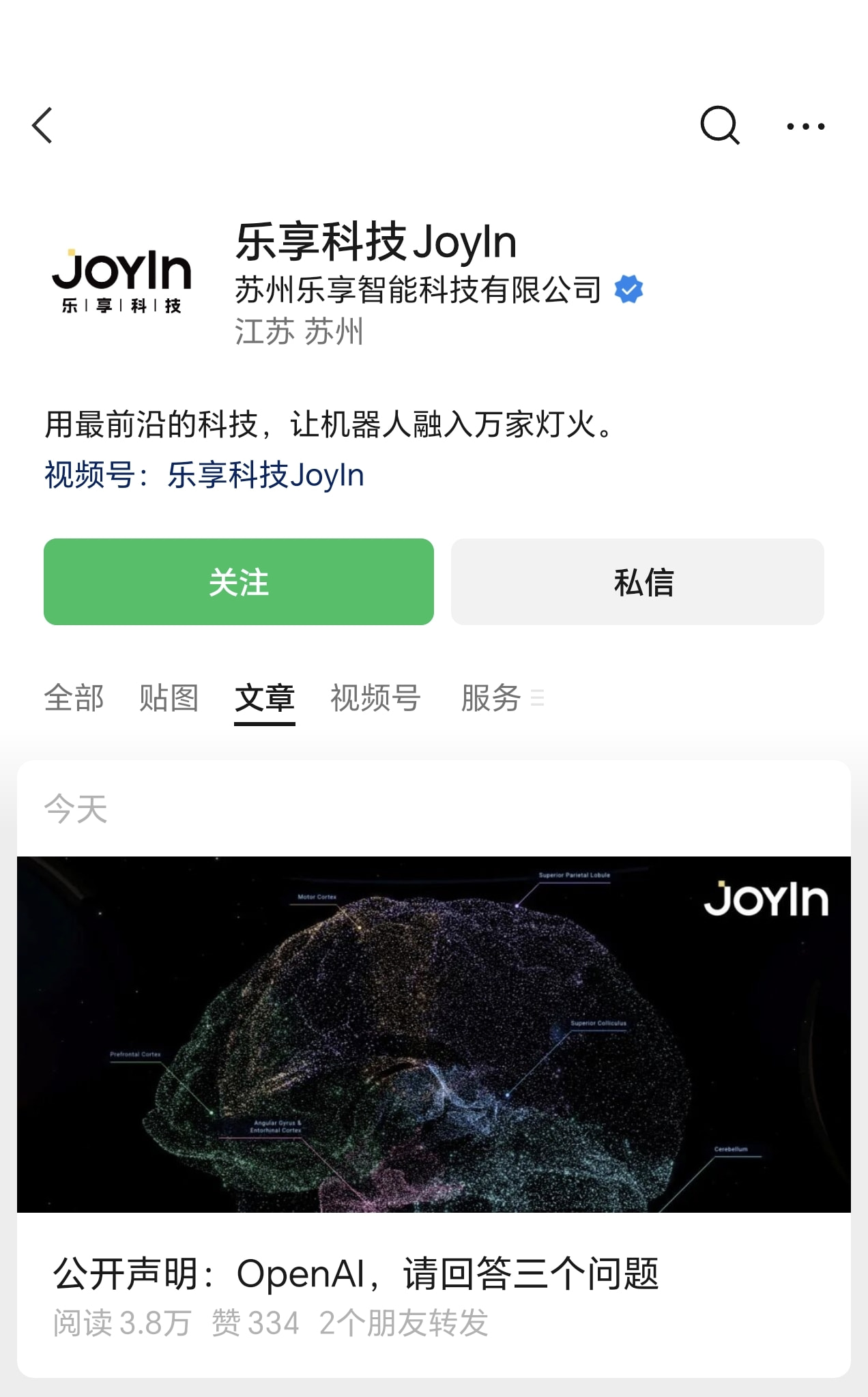The width and height of the screenshot is (868, 1397).
Task: Select the 文章 tab
Action: (x=265, y=698)
